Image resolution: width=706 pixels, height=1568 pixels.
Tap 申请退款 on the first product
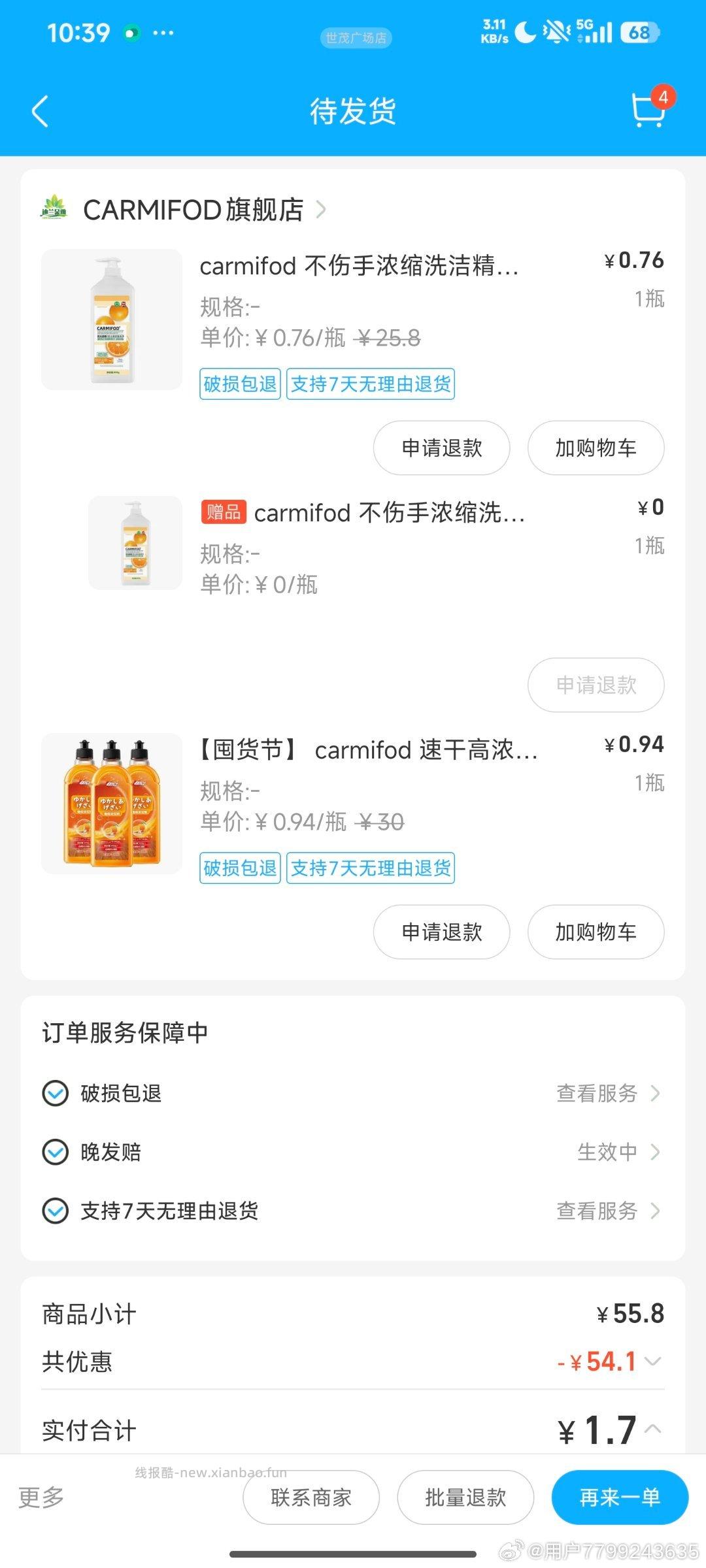click(441, 448)
